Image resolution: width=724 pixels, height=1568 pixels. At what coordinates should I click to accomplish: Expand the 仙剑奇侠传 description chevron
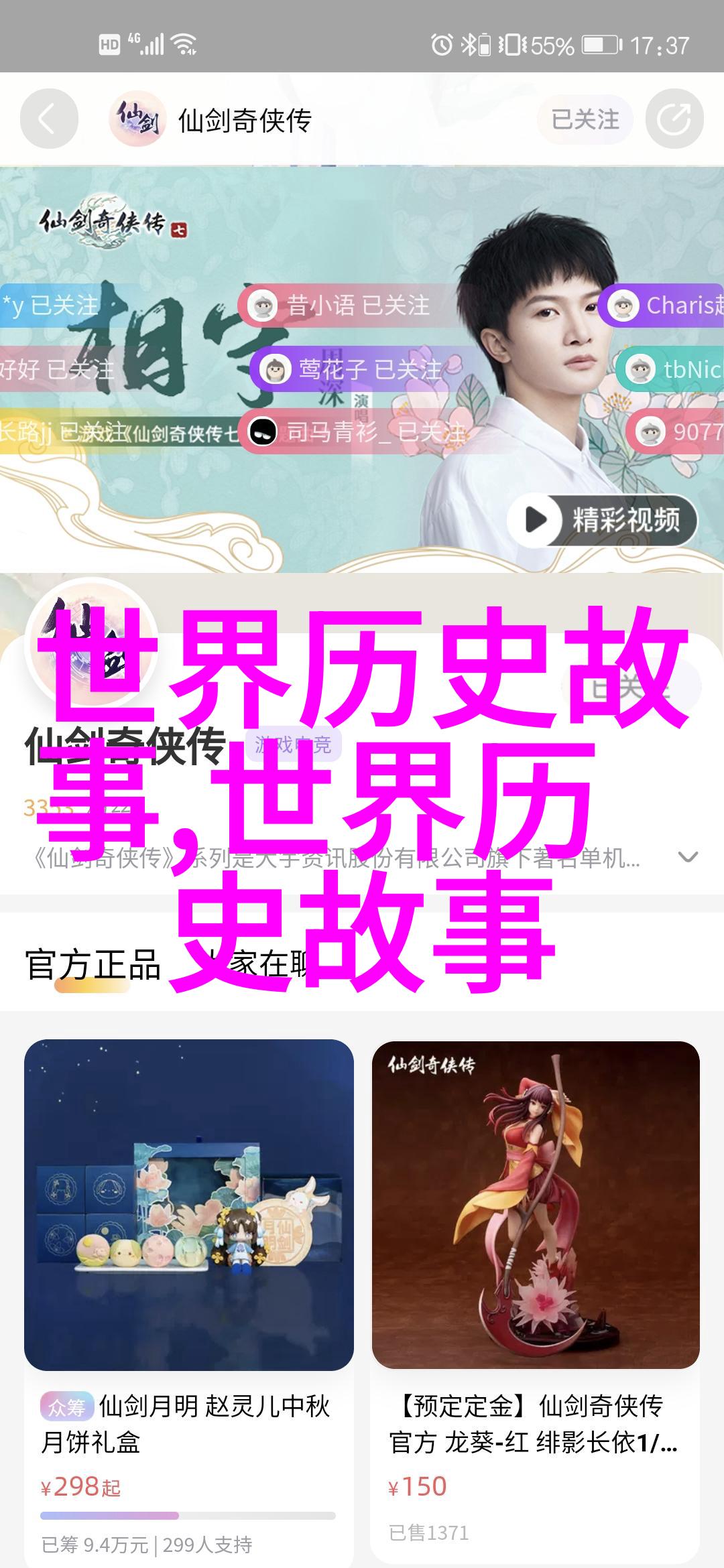(688, 857)
